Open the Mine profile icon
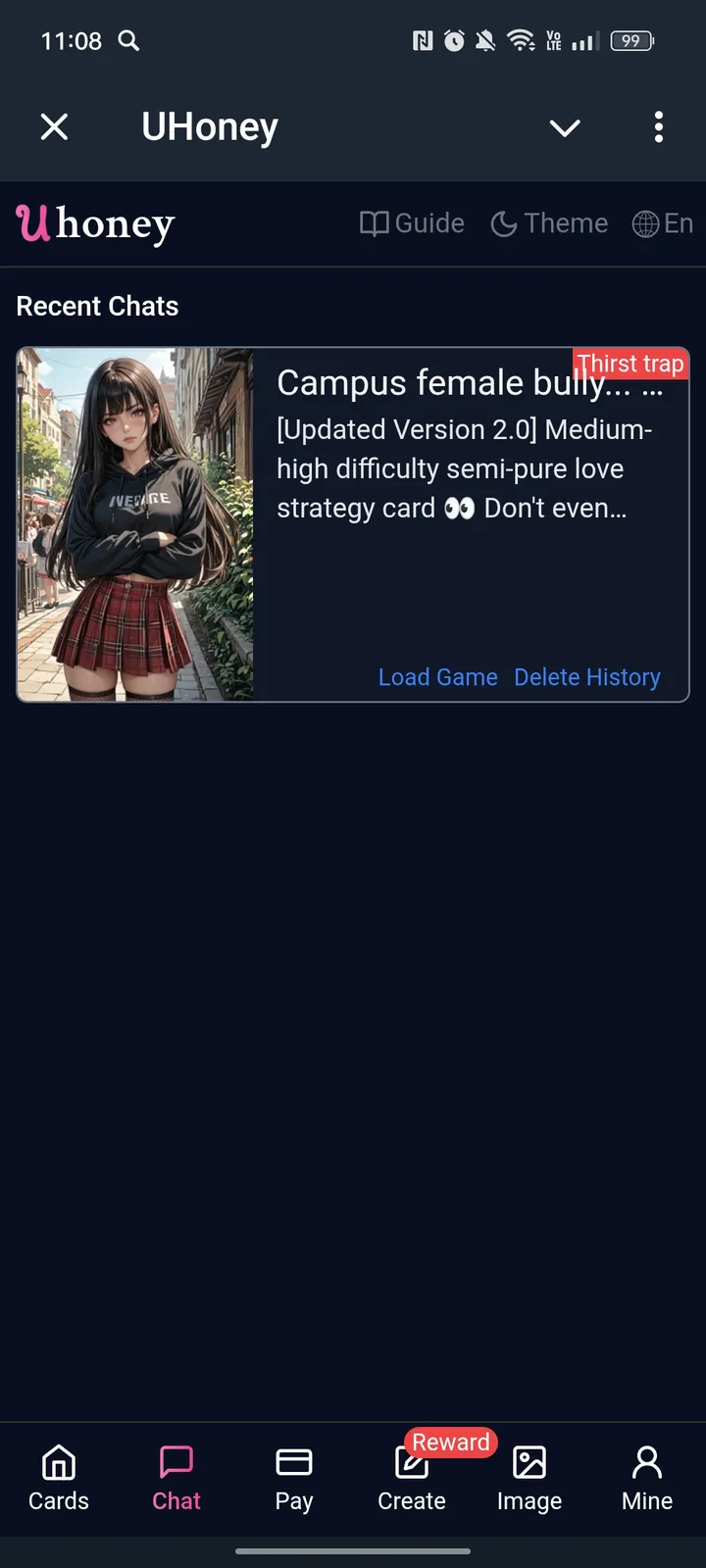The width and height of the screenshot is (706, 1568). pyautogui.click(x=646, y=1462)
